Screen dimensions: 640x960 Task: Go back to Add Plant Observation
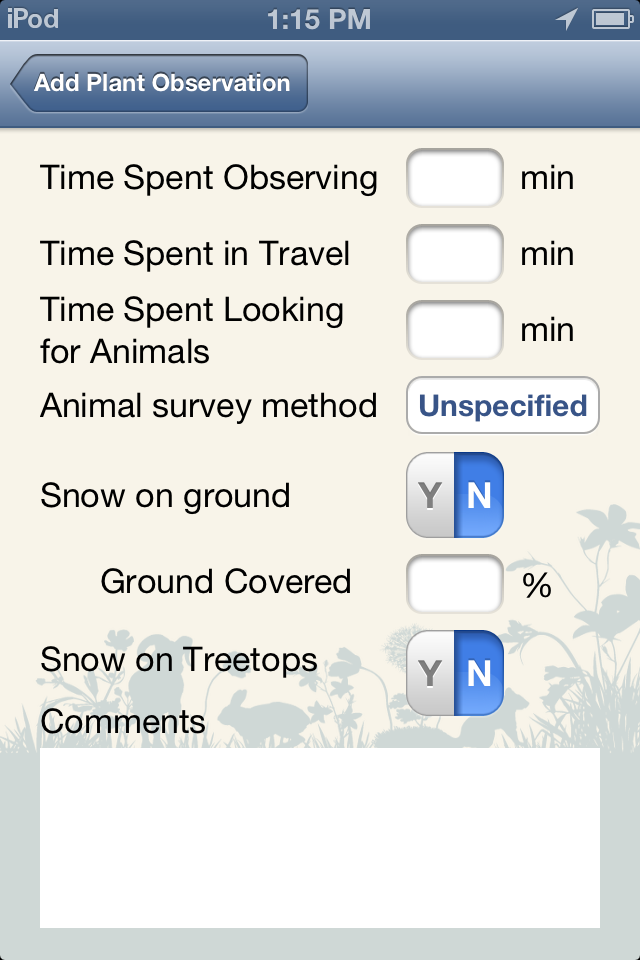tap(160, 83)
